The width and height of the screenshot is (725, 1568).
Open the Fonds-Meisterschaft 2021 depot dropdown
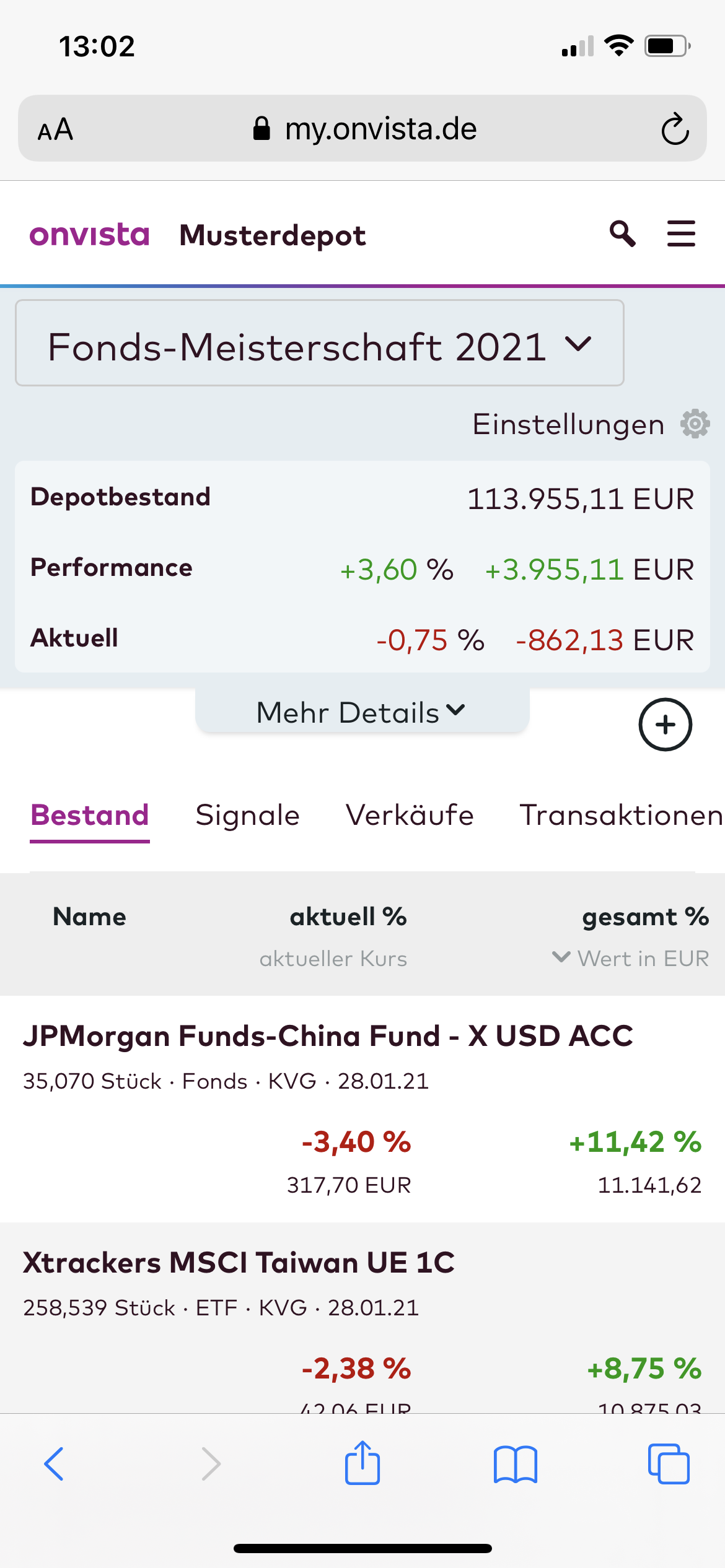point(319,344)
